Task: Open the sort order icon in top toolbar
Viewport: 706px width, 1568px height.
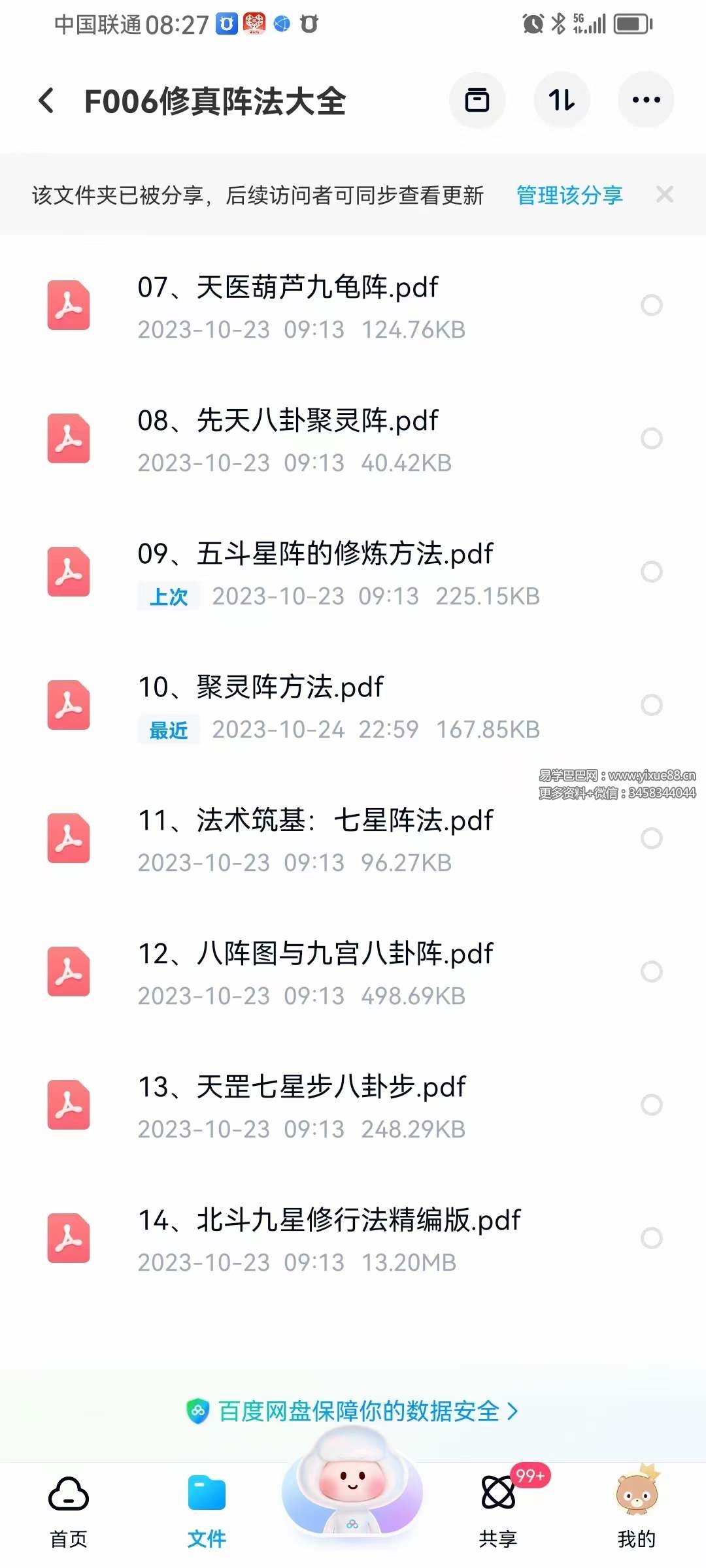Action: (x=562, y=100)
